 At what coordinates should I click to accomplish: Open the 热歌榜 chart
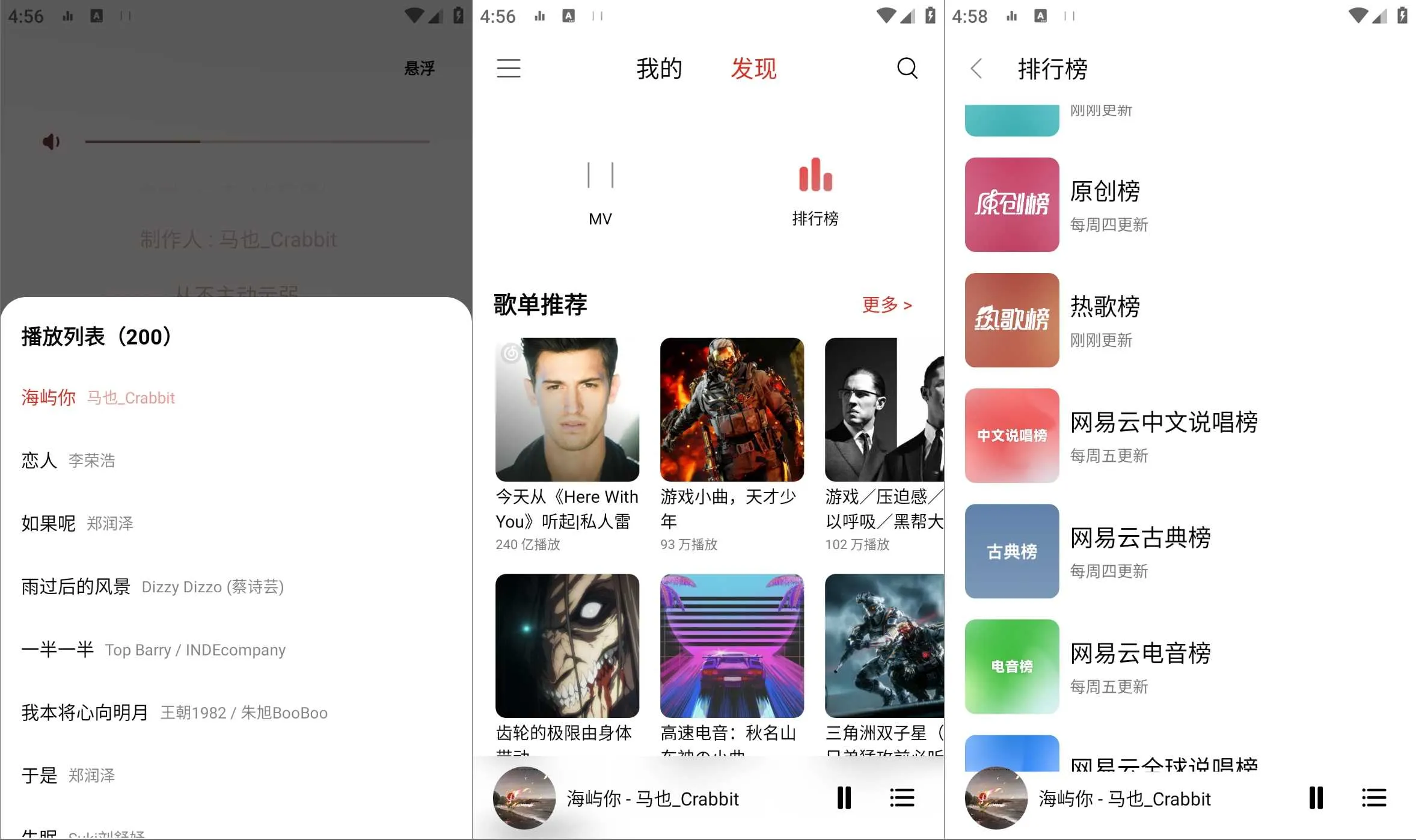(1105, 320)
